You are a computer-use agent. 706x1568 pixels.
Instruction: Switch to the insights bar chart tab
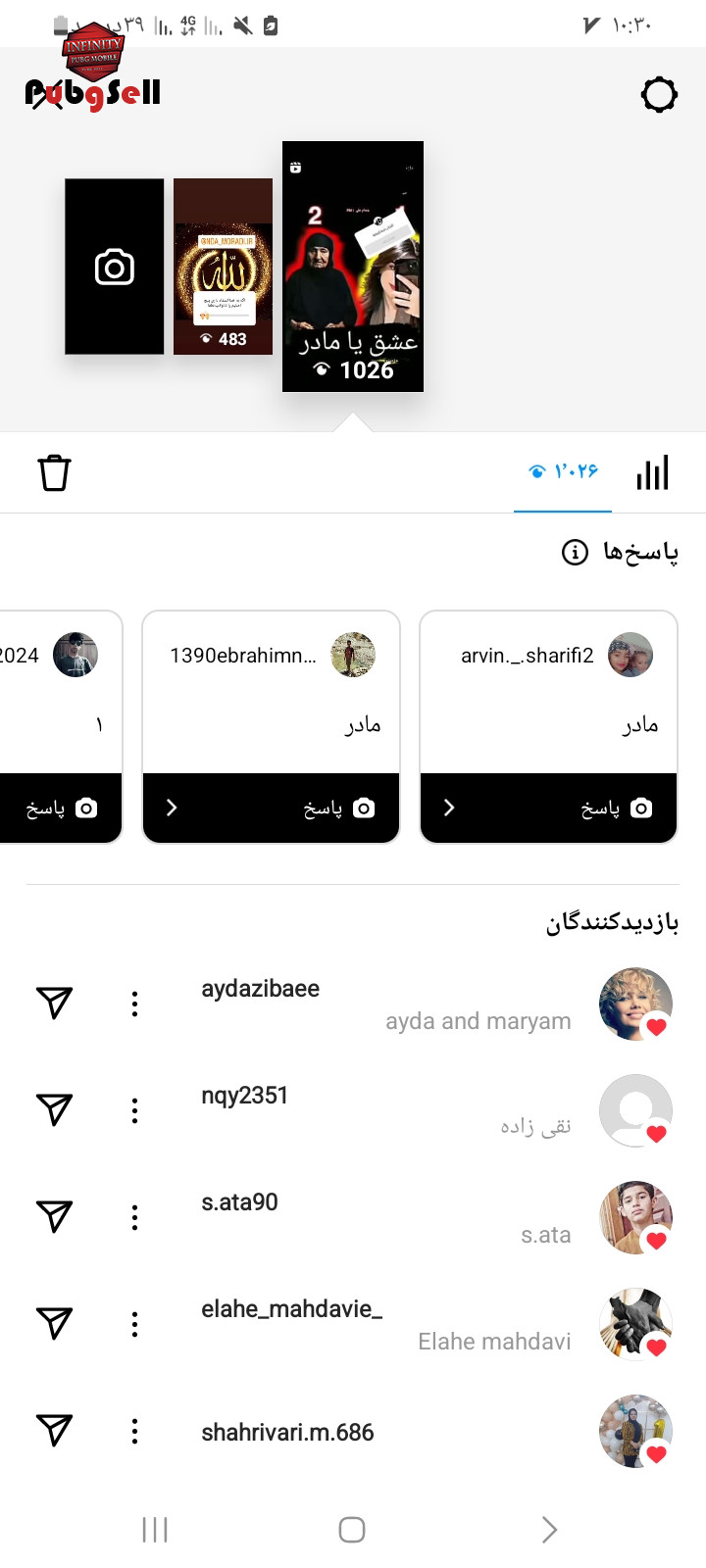tap(652, 472)
